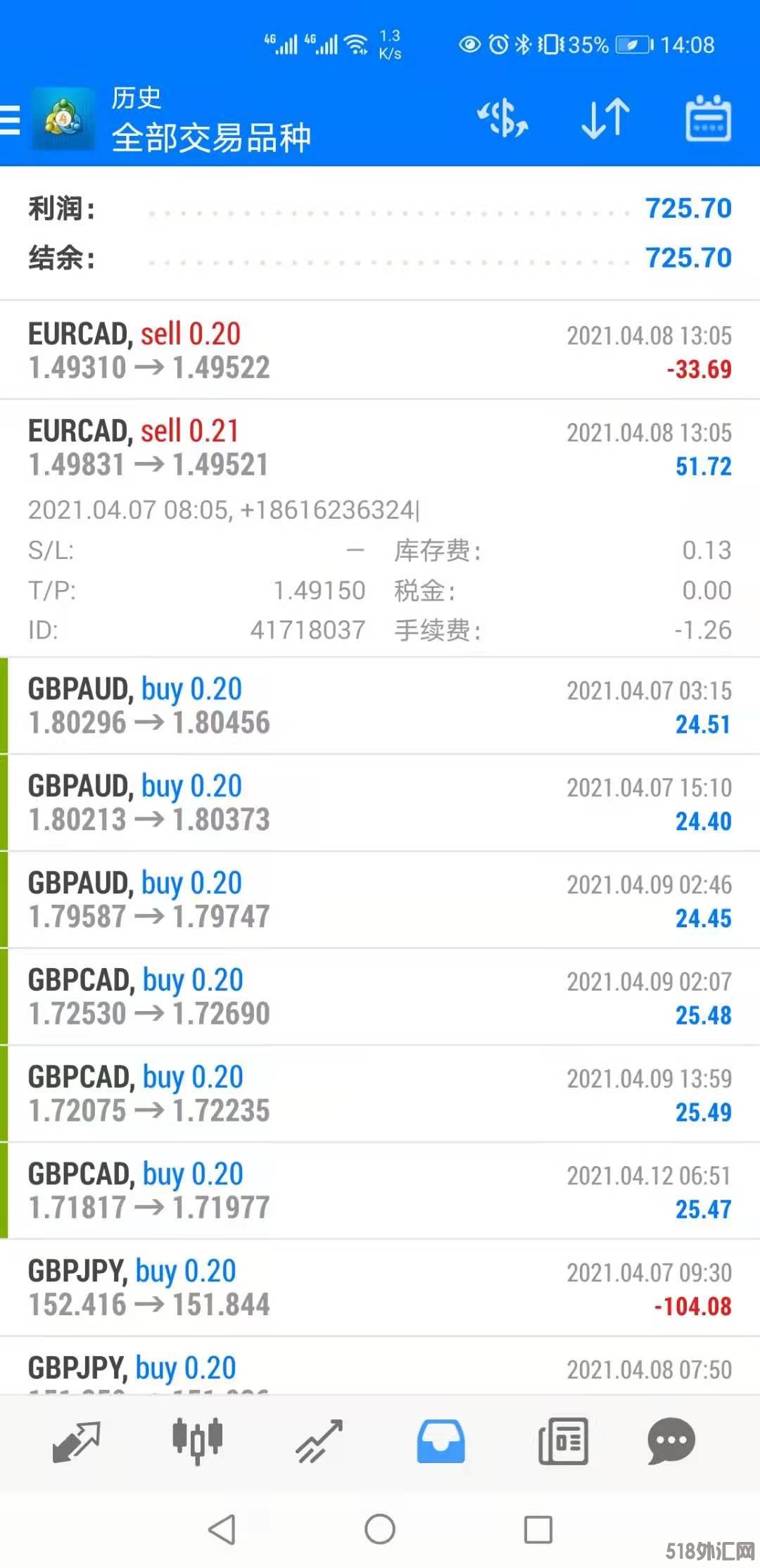
Task: Collapse the EURCAD sell 0.21 trade details
Action: pos(380,448)
